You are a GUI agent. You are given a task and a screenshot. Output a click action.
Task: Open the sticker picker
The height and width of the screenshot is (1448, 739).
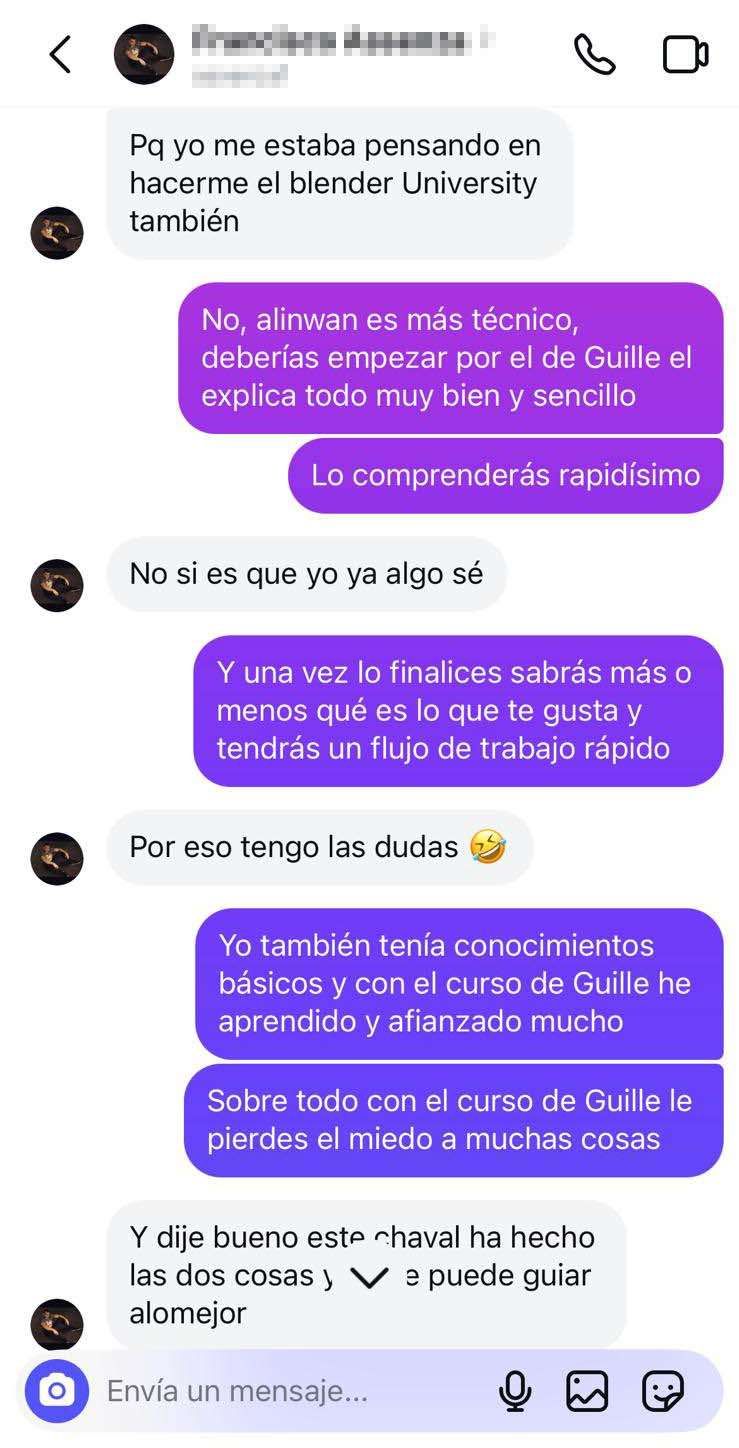point(662,1391)
